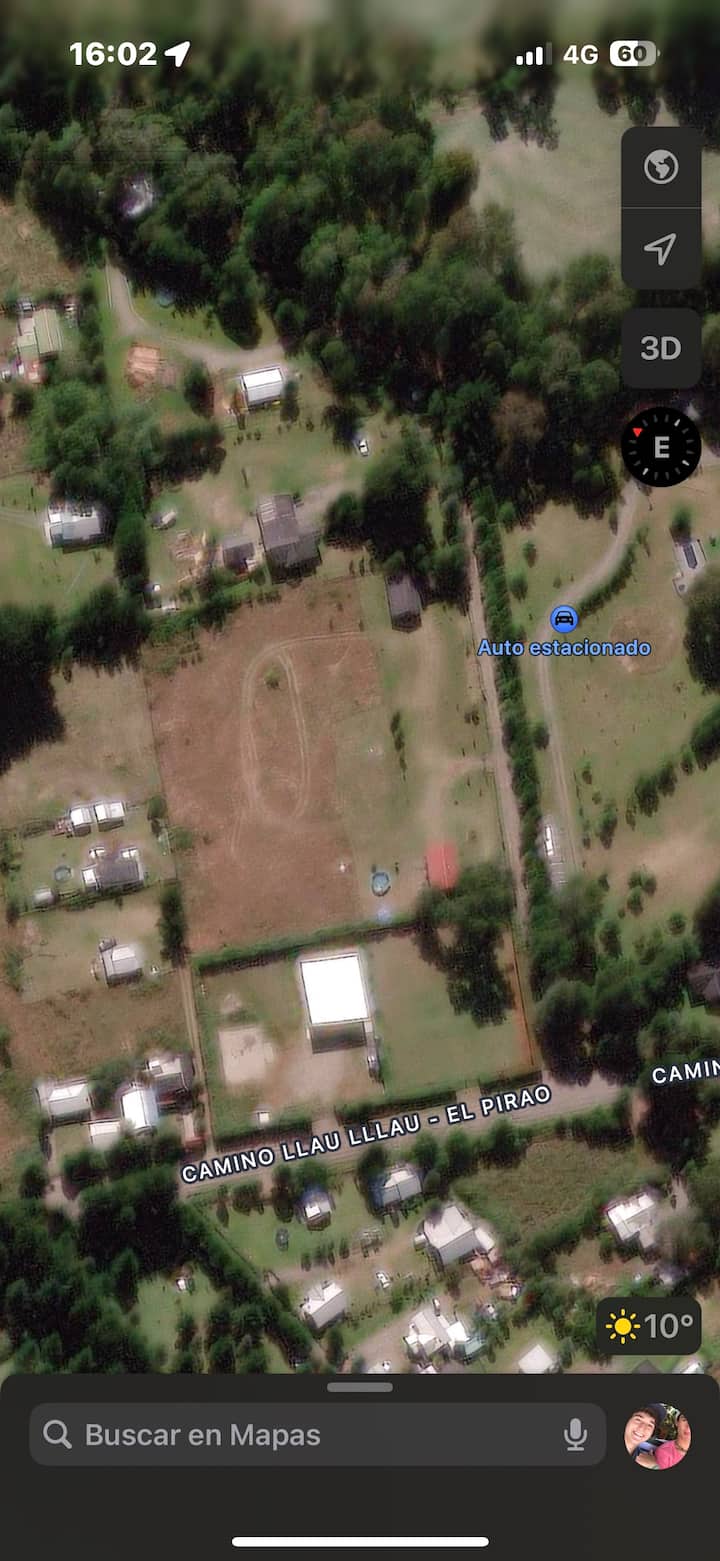
Task: Start voice search with the microphone
Action: pos(575,1435)
